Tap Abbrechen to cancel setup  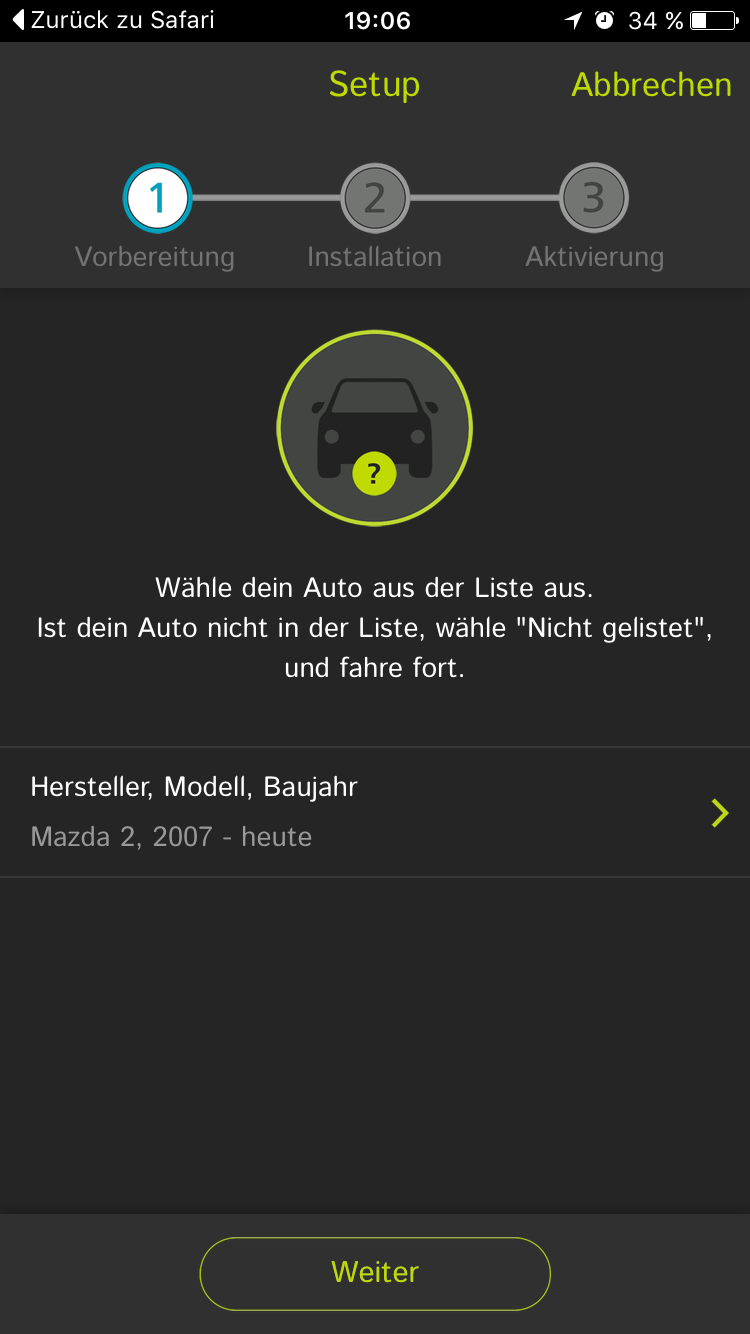(651, 85)
